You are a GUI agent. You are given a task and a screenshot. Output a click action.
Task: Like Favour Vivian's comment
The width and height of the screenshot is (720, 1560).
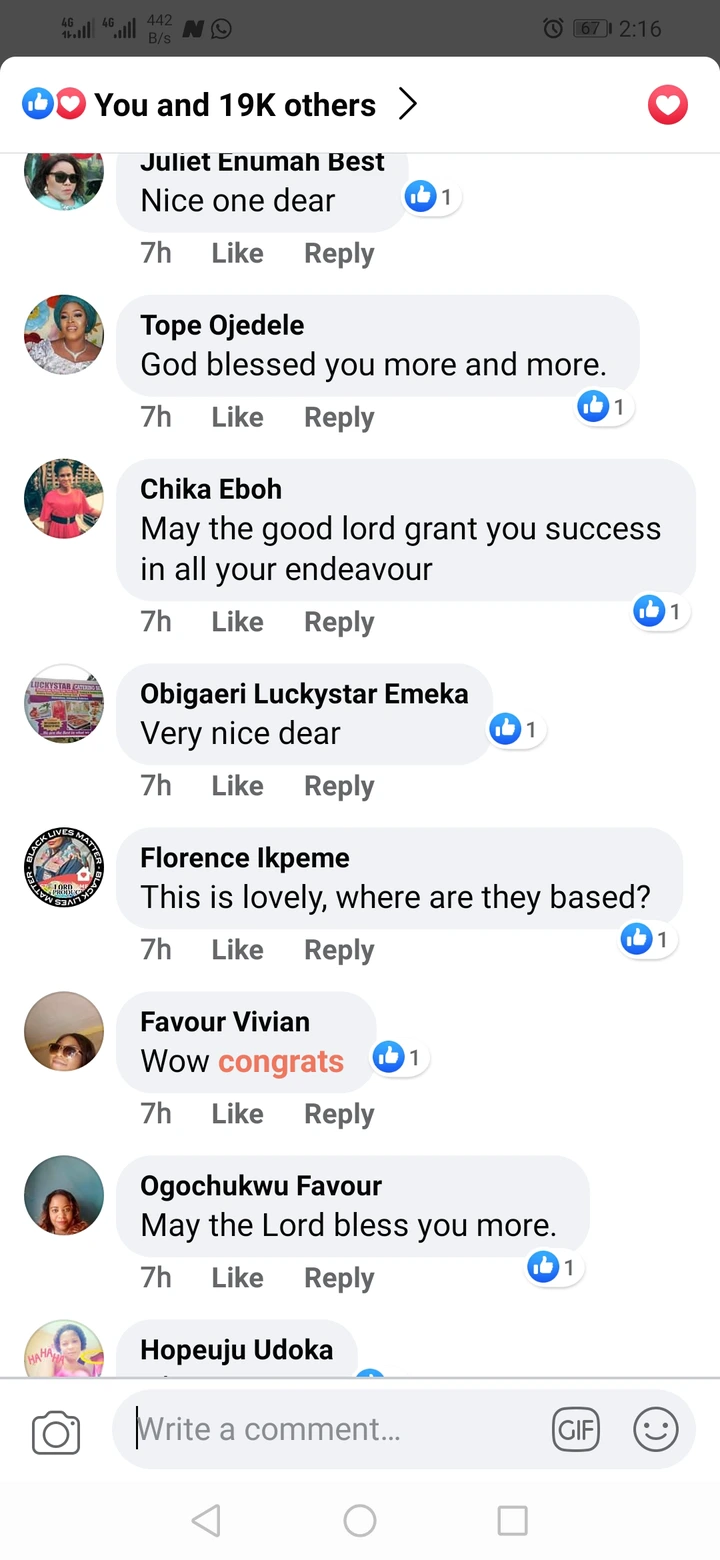click(x=237, y=1114)
